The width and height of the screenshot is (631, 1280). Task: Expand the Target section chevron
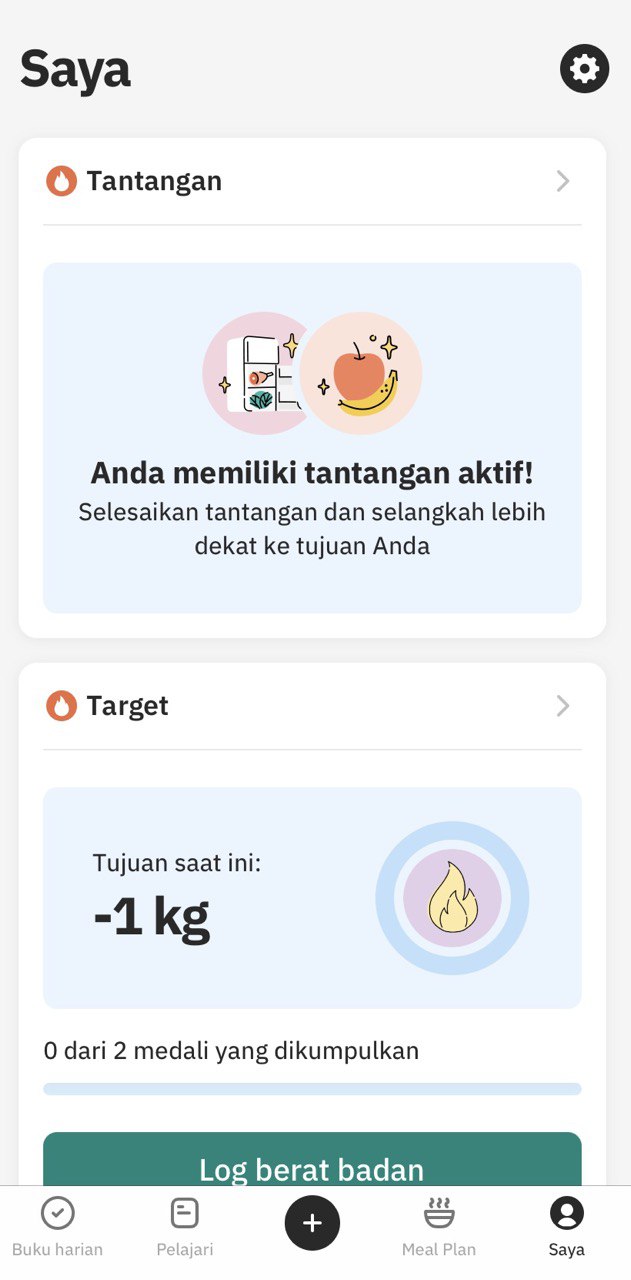(563, 706)
